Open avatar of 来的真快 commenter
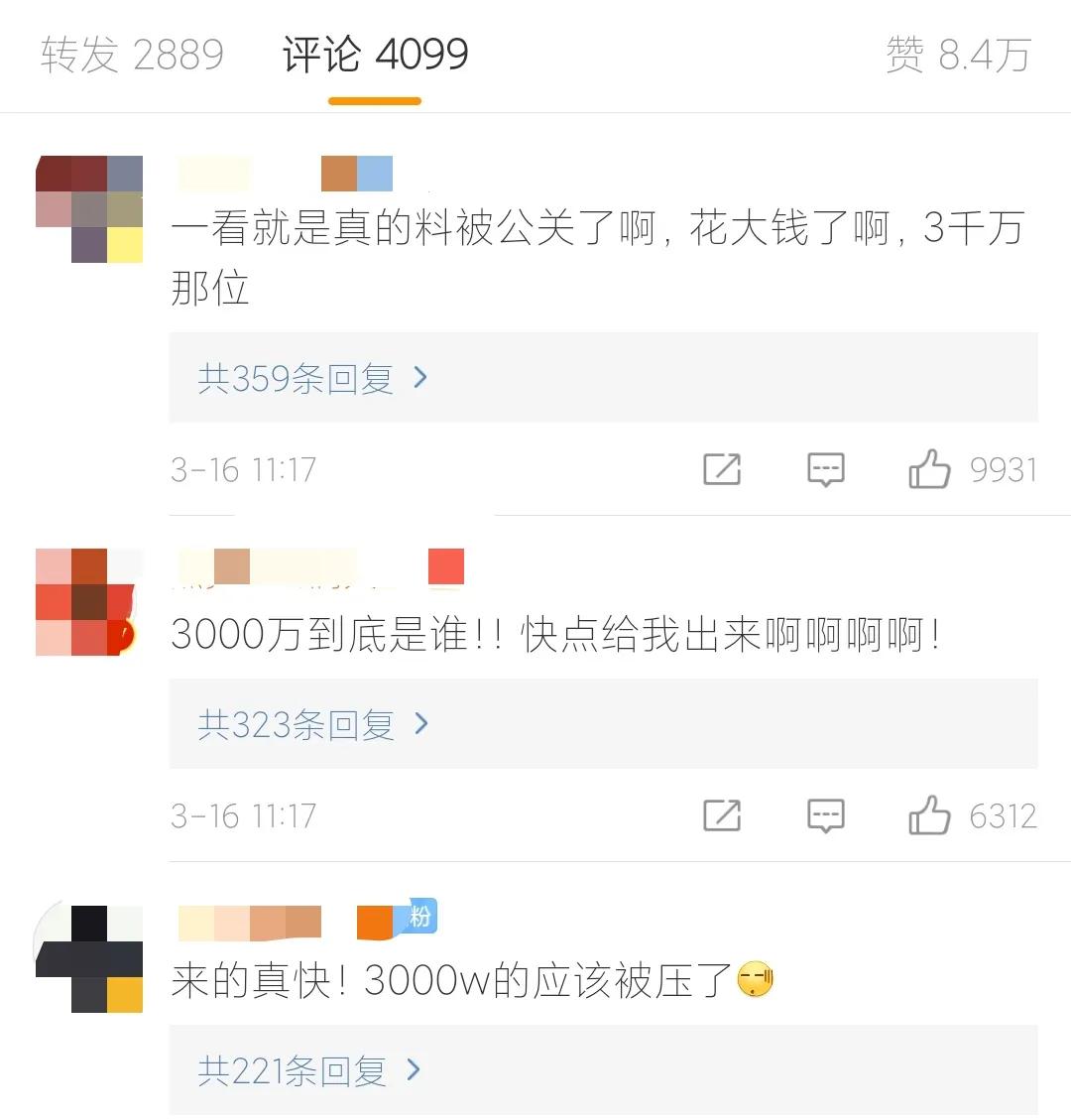Viewport: 1071px width, 1120px height. [x=89, y=958]
